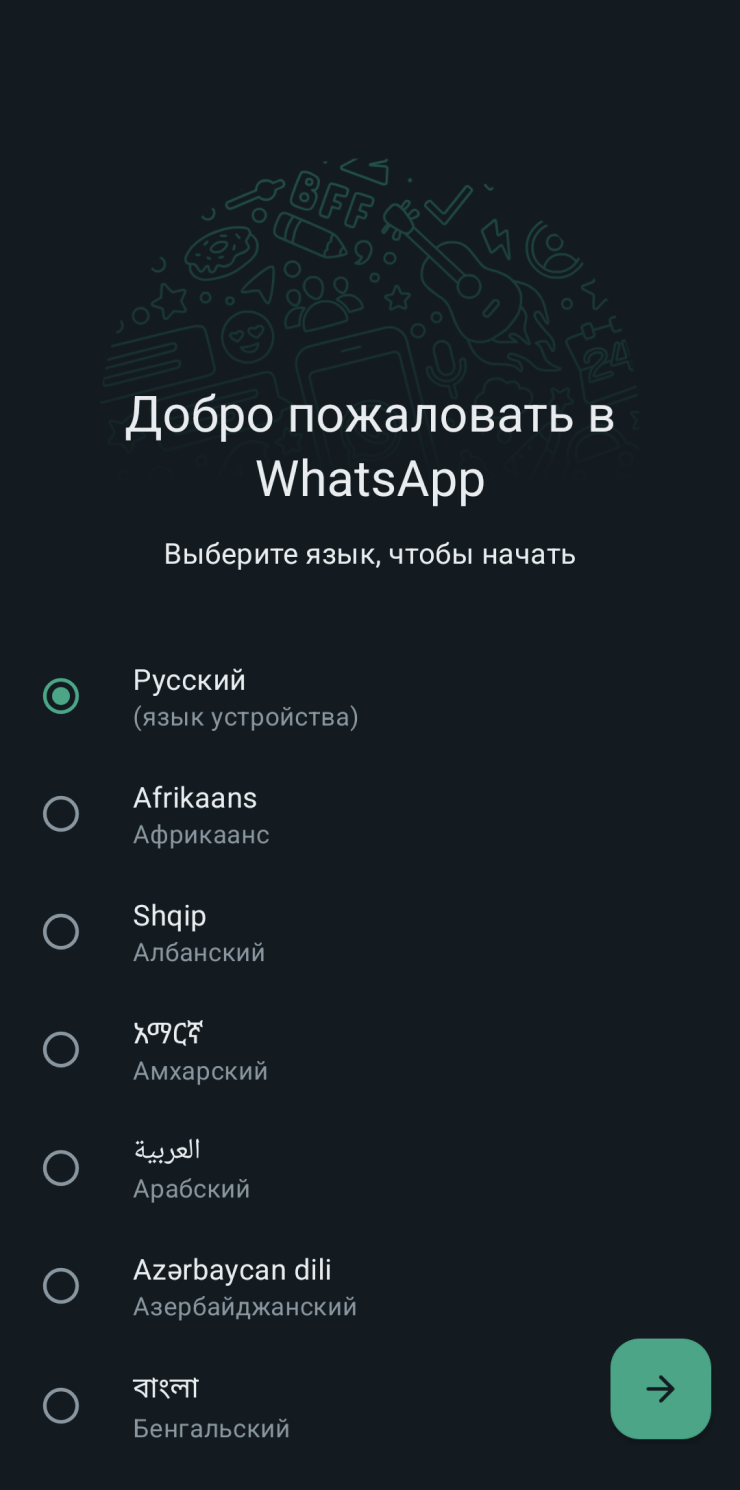
Task: Select Русский as the app language
Action: click(x=370, y=697)
